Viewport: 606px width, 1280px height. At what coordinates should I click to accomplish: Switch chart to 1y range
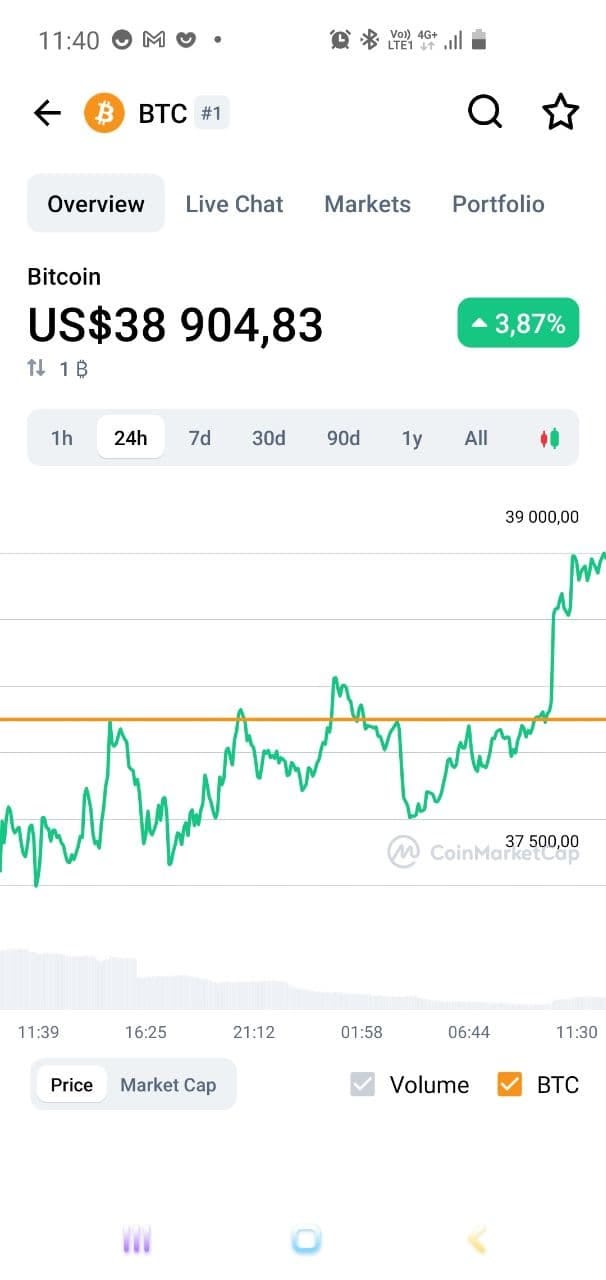pos(412,438)
